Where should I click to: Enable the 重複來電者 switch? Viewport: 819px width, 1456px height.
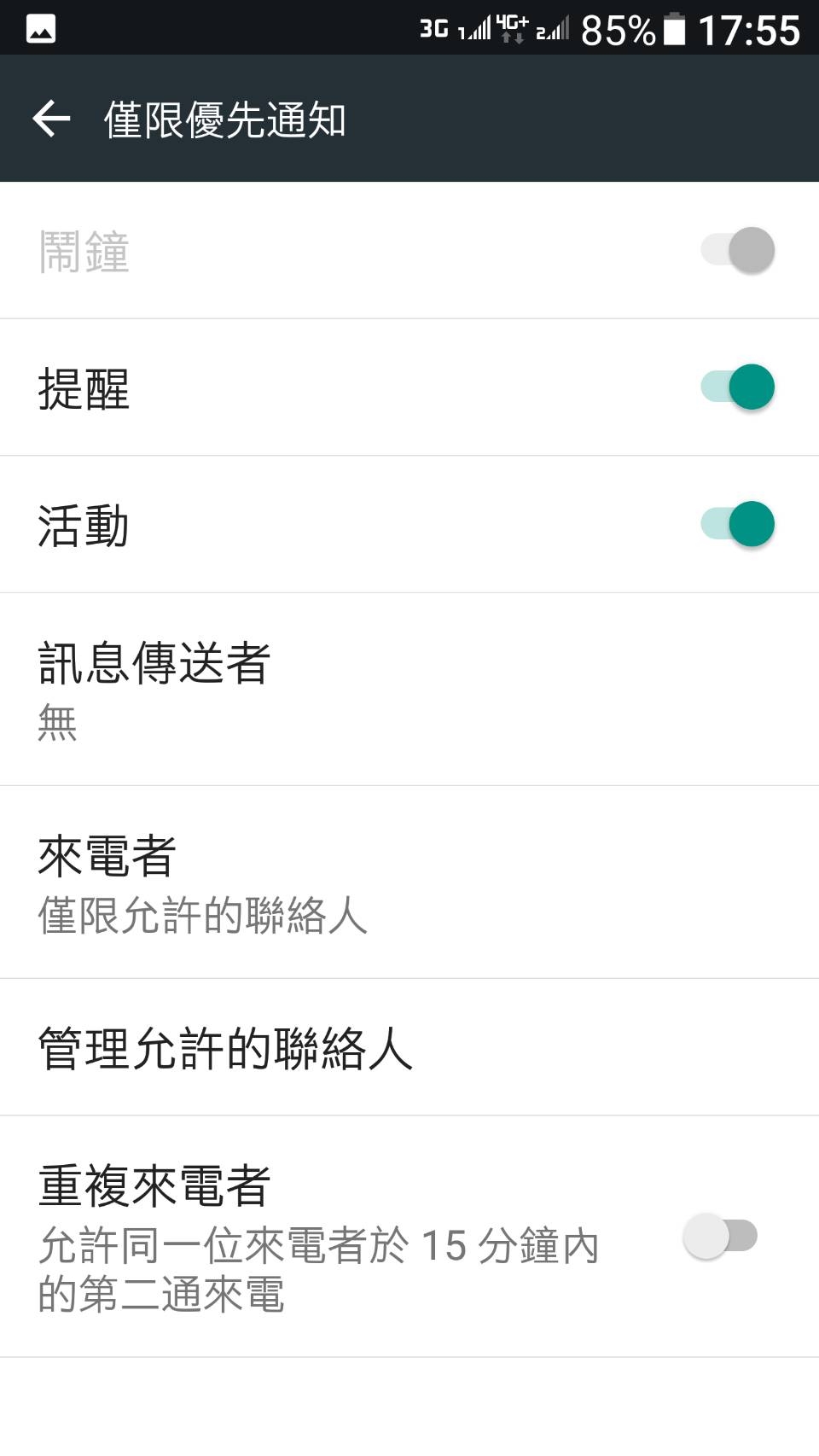click(x=721, y=1236)
